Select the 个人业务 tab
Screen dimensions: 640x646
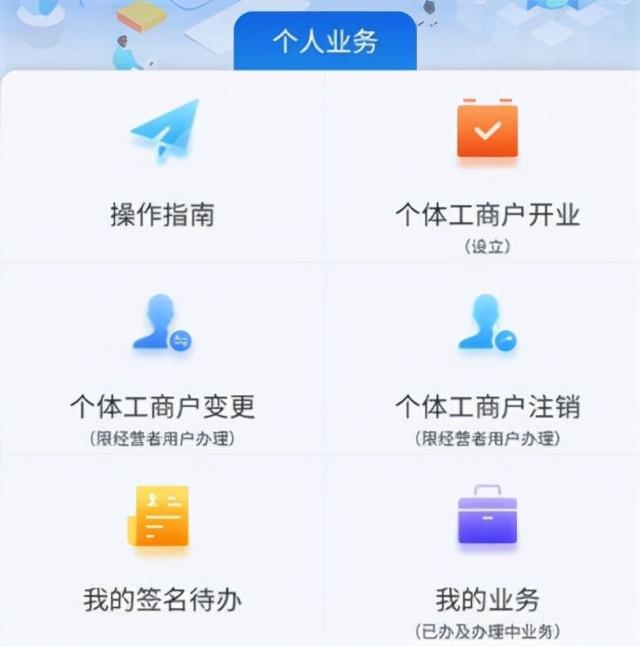point(325,42)
